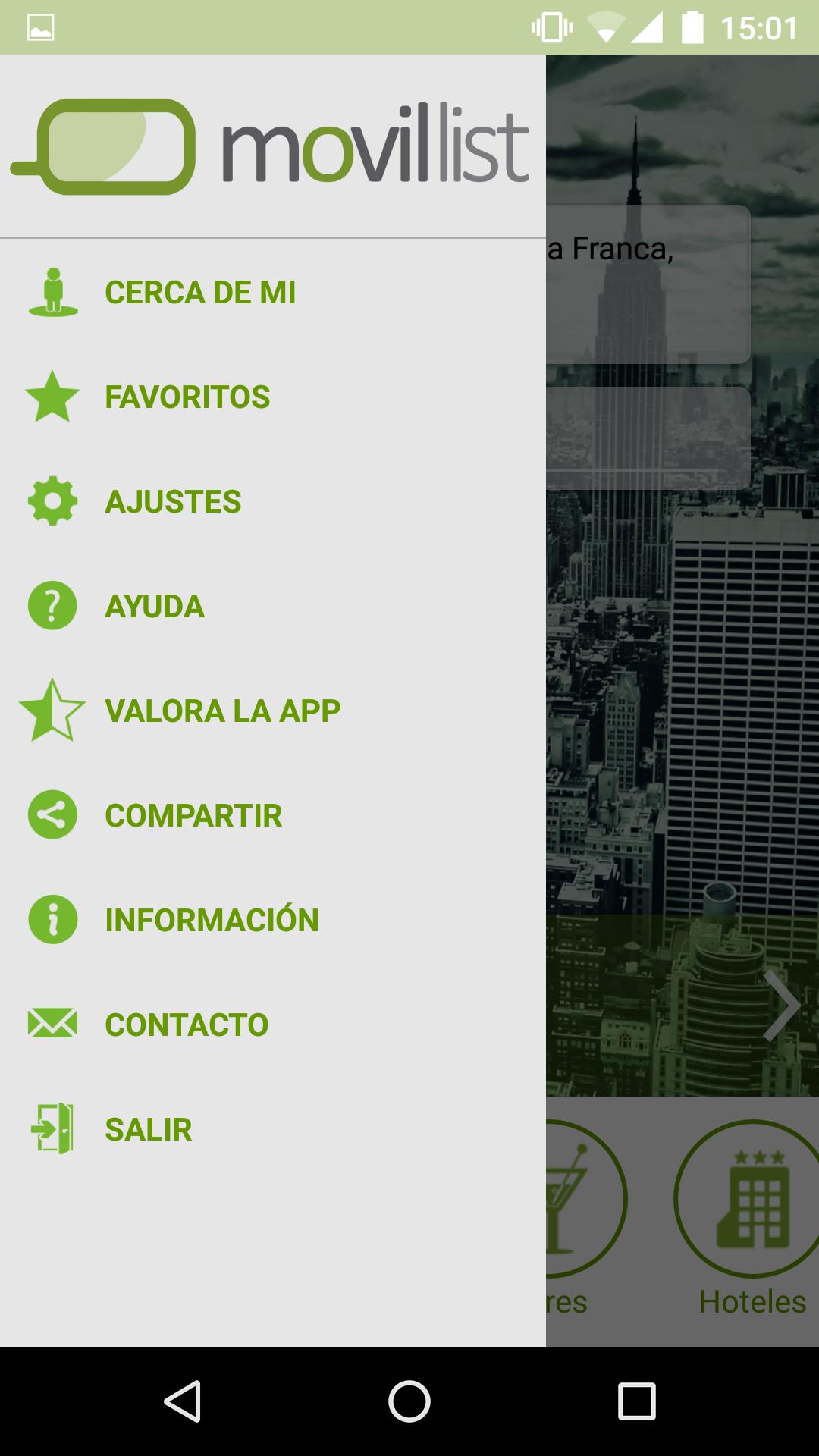Exit the app via Salir

click(148, 1130)
